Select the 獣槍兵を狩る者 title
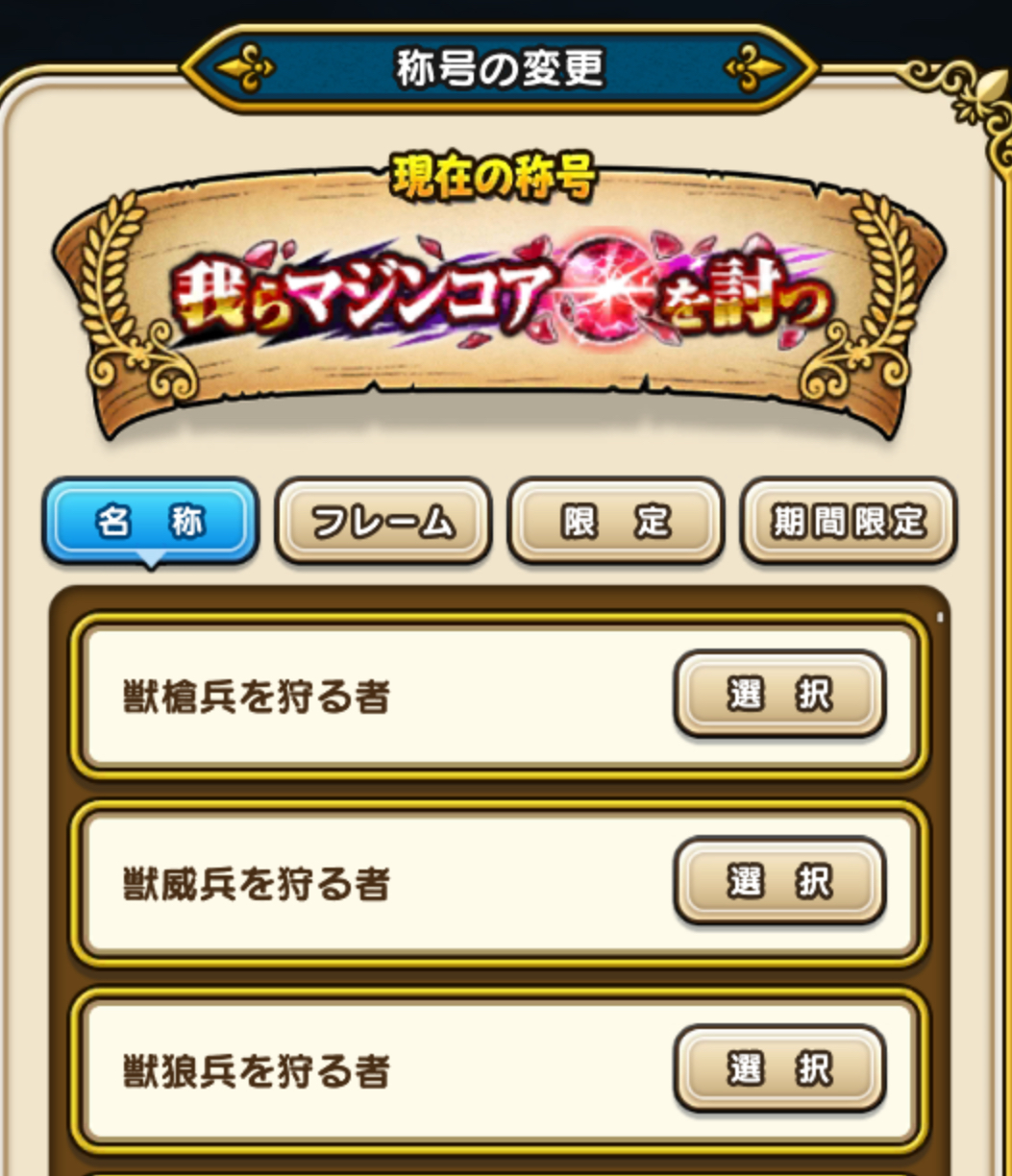Image resolution: width=1012 pixels, height=1176 pixels. 778,694
